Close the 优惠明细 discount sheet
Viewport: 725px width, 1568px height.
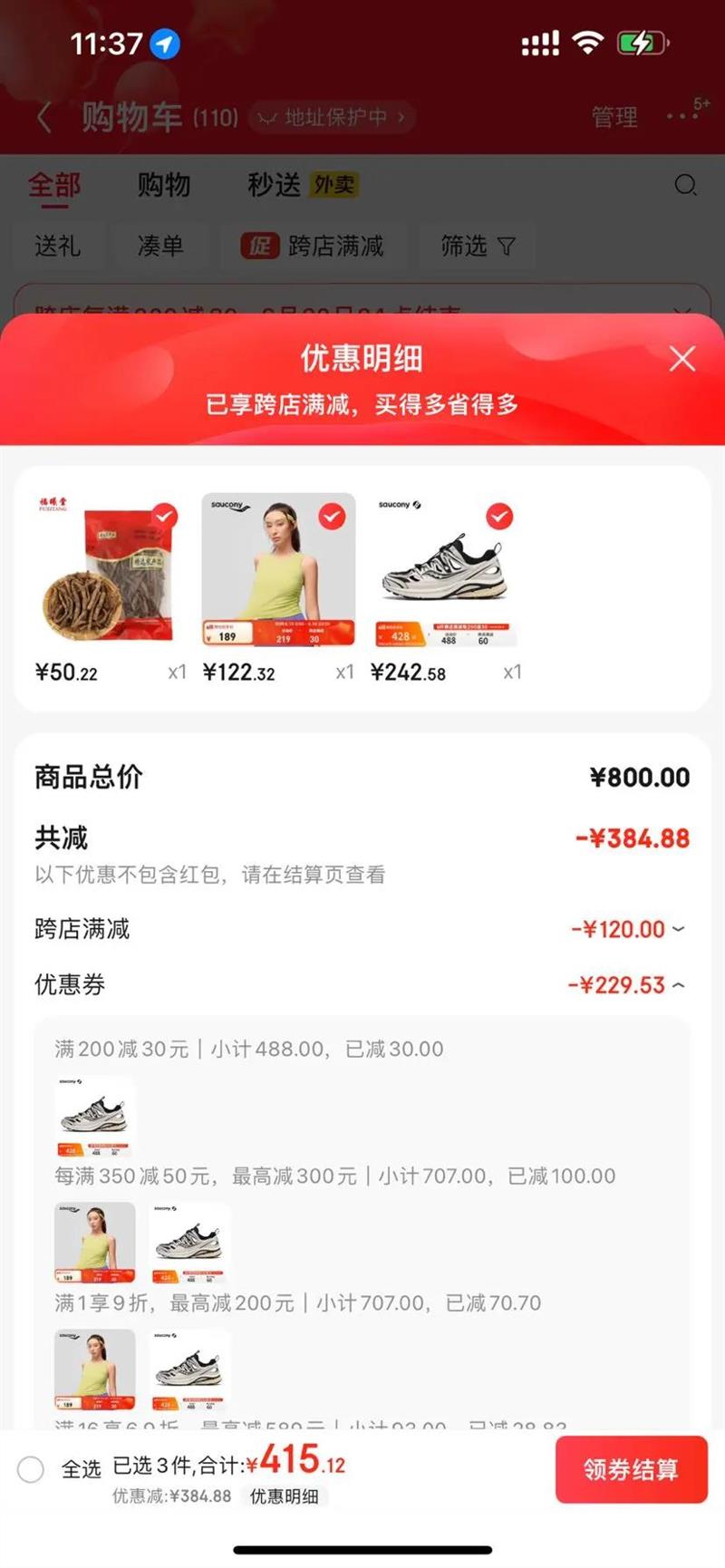point(682,359)
